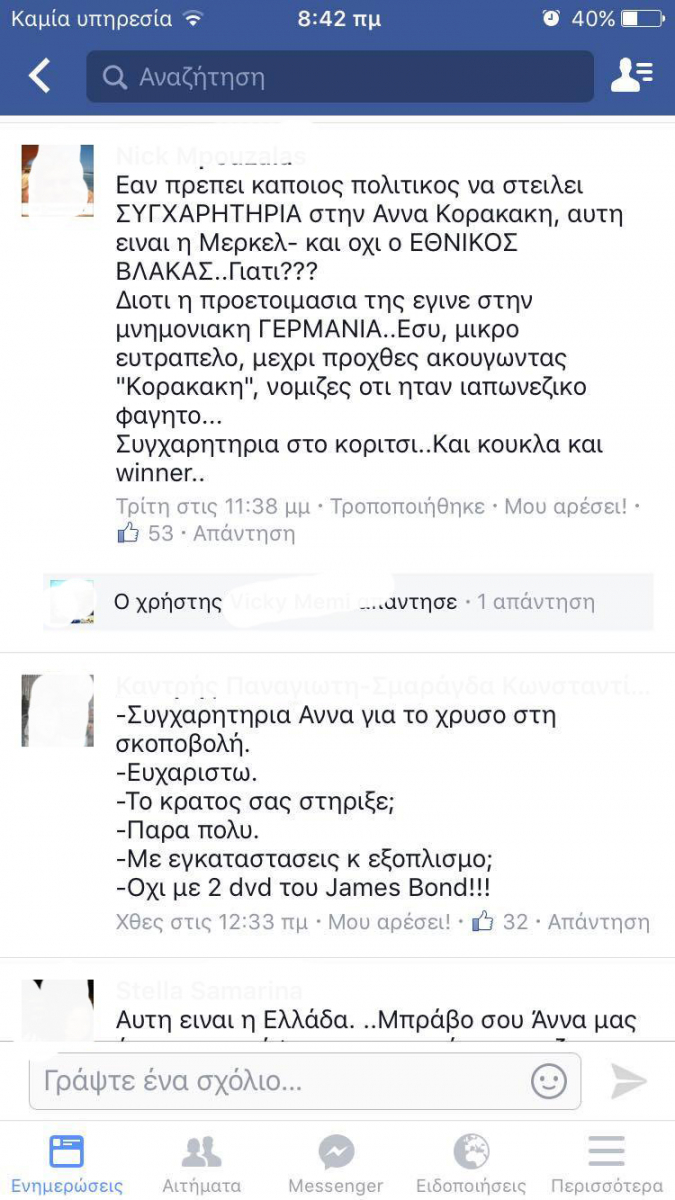Open the emoji smiley picker
This screenshot has height=1200, width=675.
point(548,1081)
